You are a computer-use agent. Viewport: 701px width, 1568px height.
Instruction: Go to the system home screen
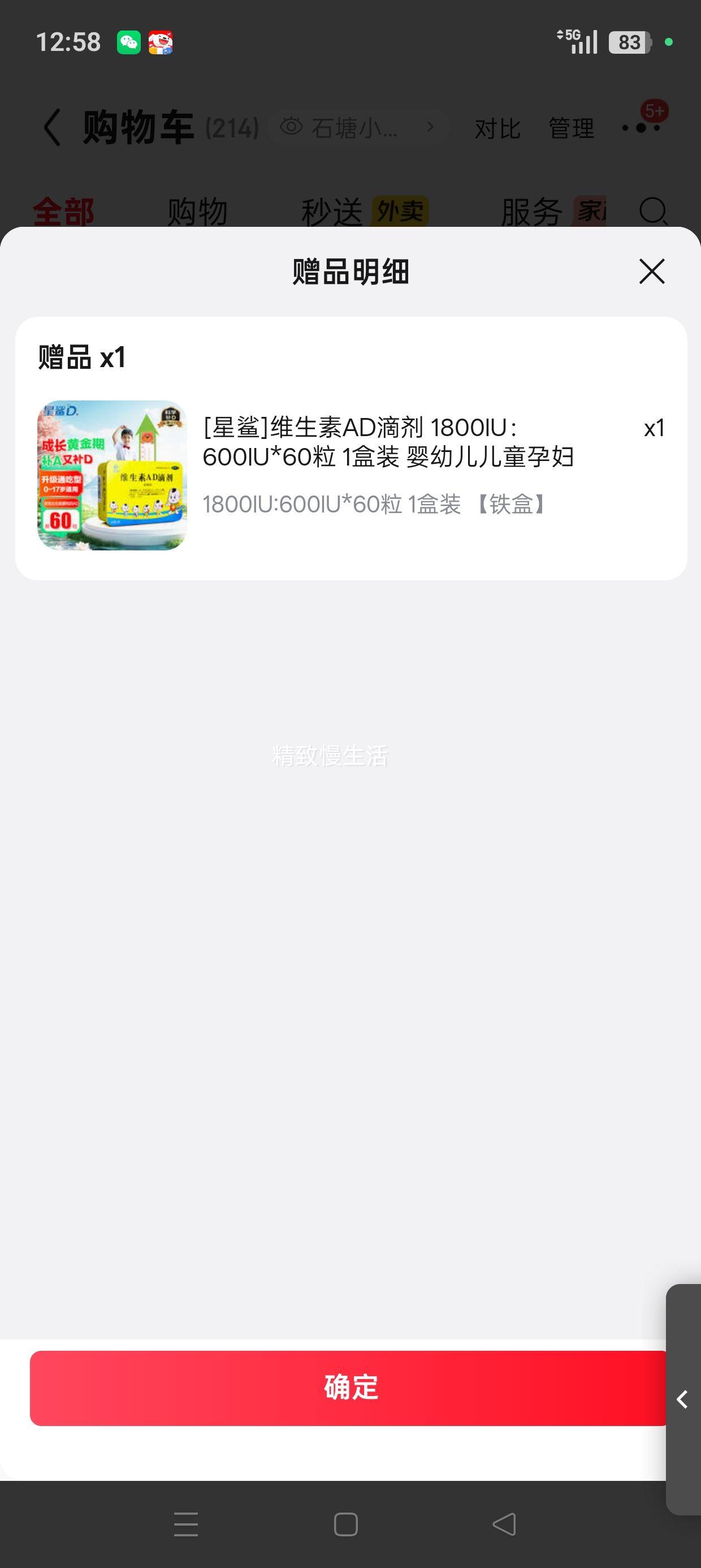tap(345, 1524)
